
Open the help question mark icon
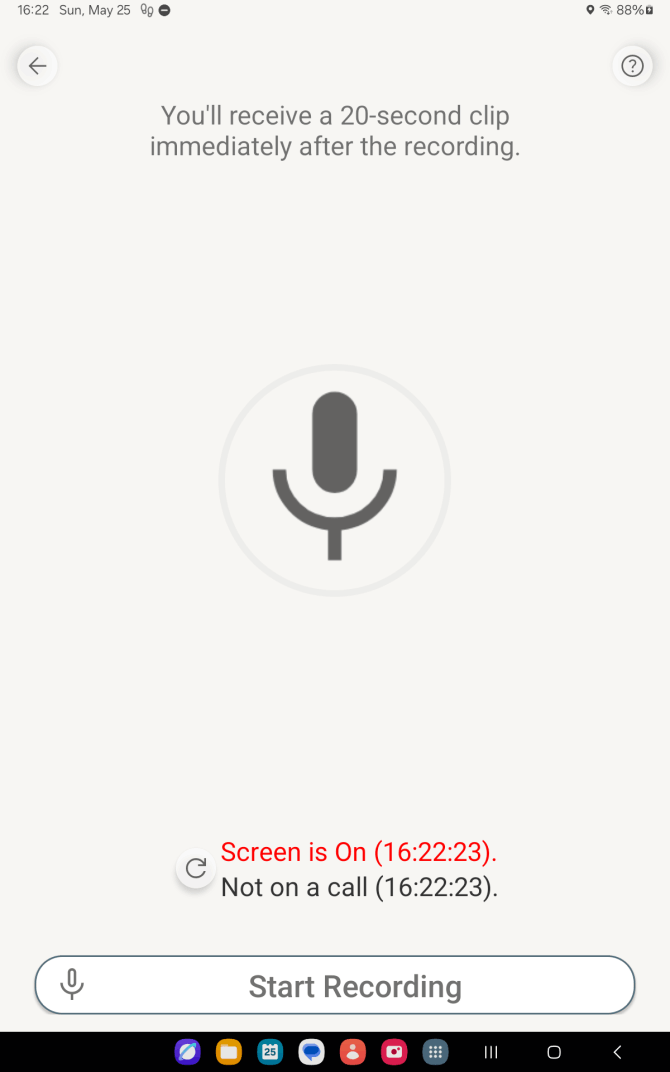(x=632, y=66)
